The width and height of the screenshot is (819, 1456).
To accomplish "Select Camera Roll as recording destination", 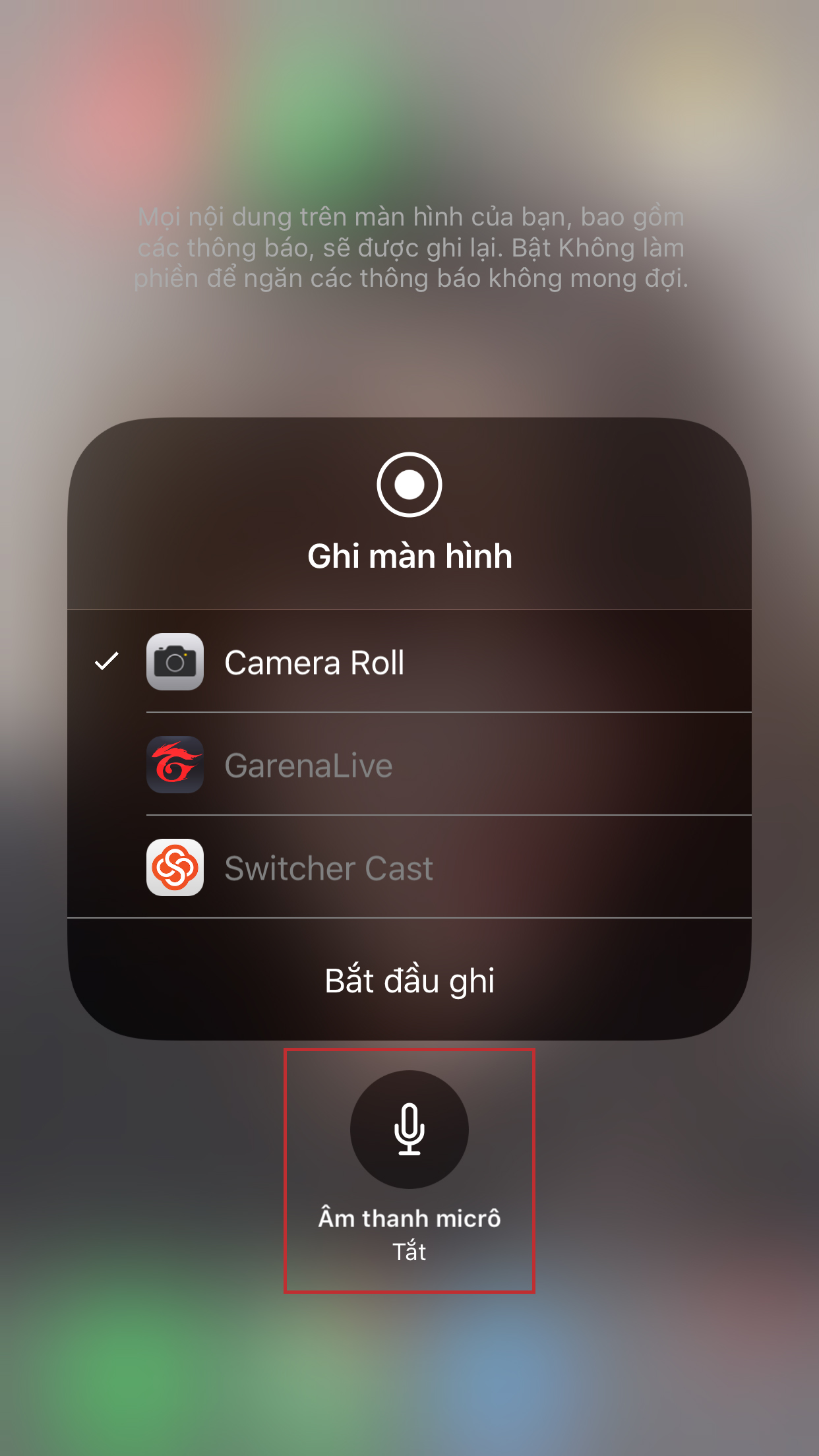I will (x=409, y=662).
